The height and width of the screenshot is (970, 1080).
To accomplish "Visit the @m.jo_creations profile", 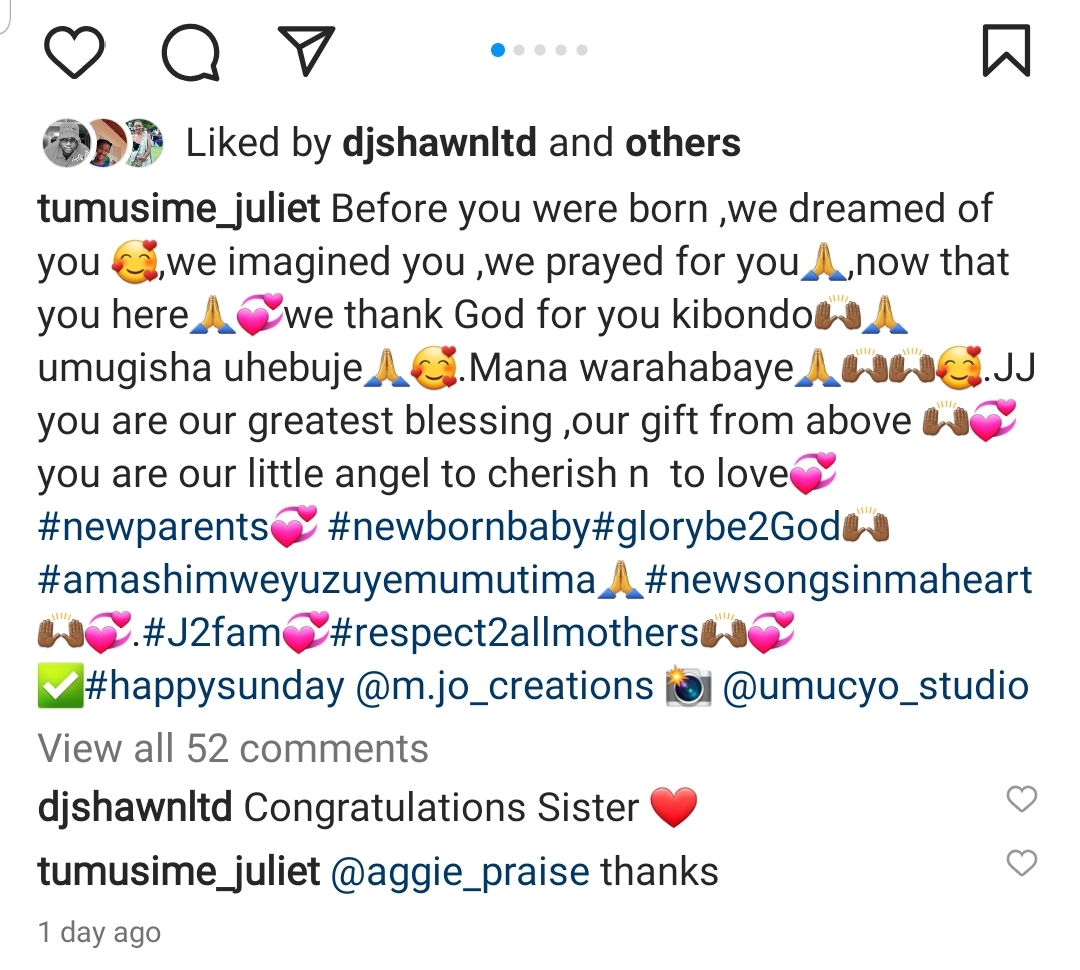I will (504, 687).
